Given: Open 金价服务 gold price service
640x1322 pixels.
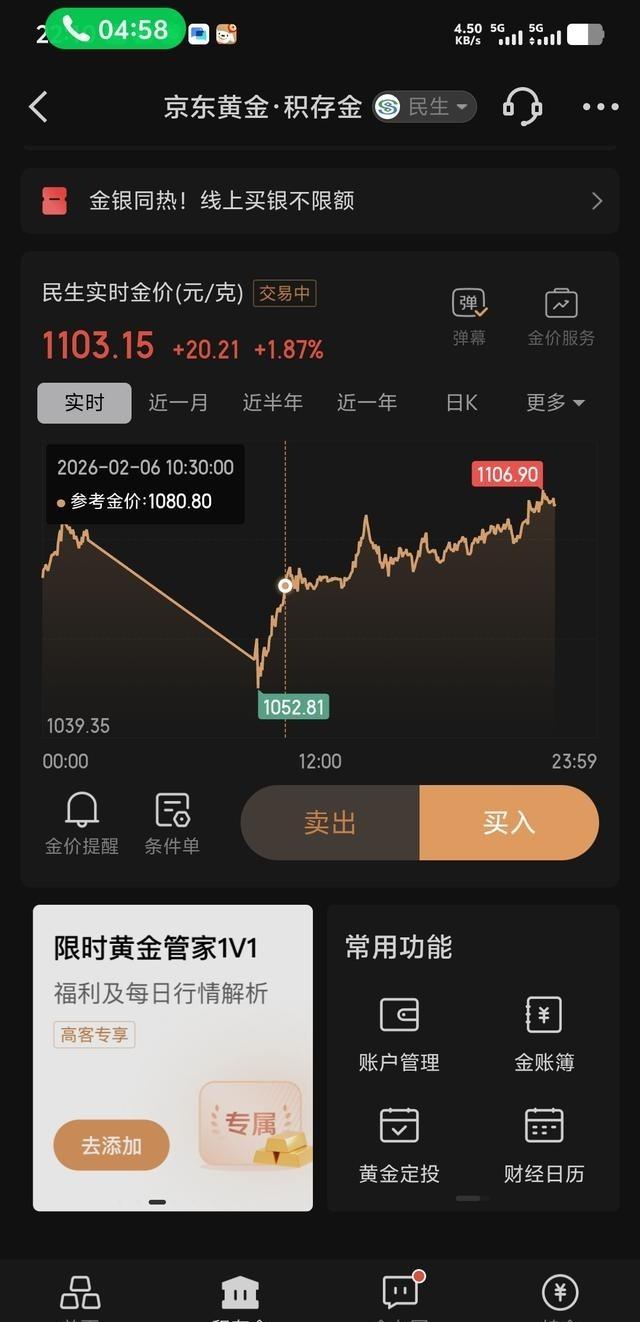Looking at the screenshot, I should tap(561, 317).
